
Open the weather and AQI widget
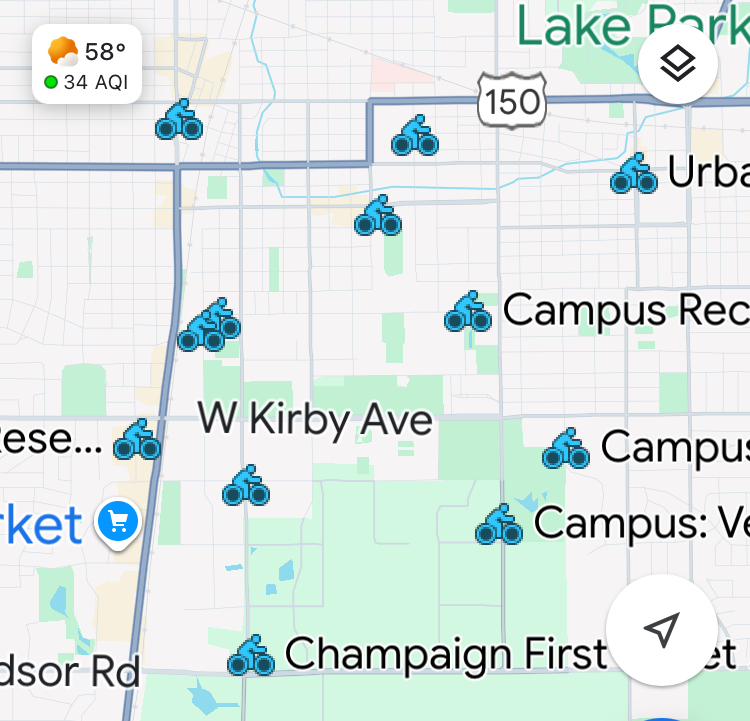[x=87, y=65]
